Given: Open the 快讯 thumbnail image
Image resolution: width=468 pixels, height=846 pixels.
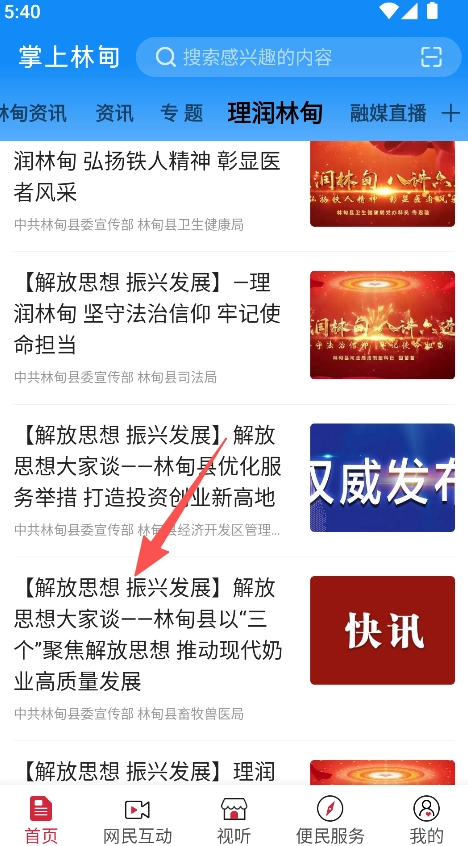Looking at the screenshot, I should point(382,630).
